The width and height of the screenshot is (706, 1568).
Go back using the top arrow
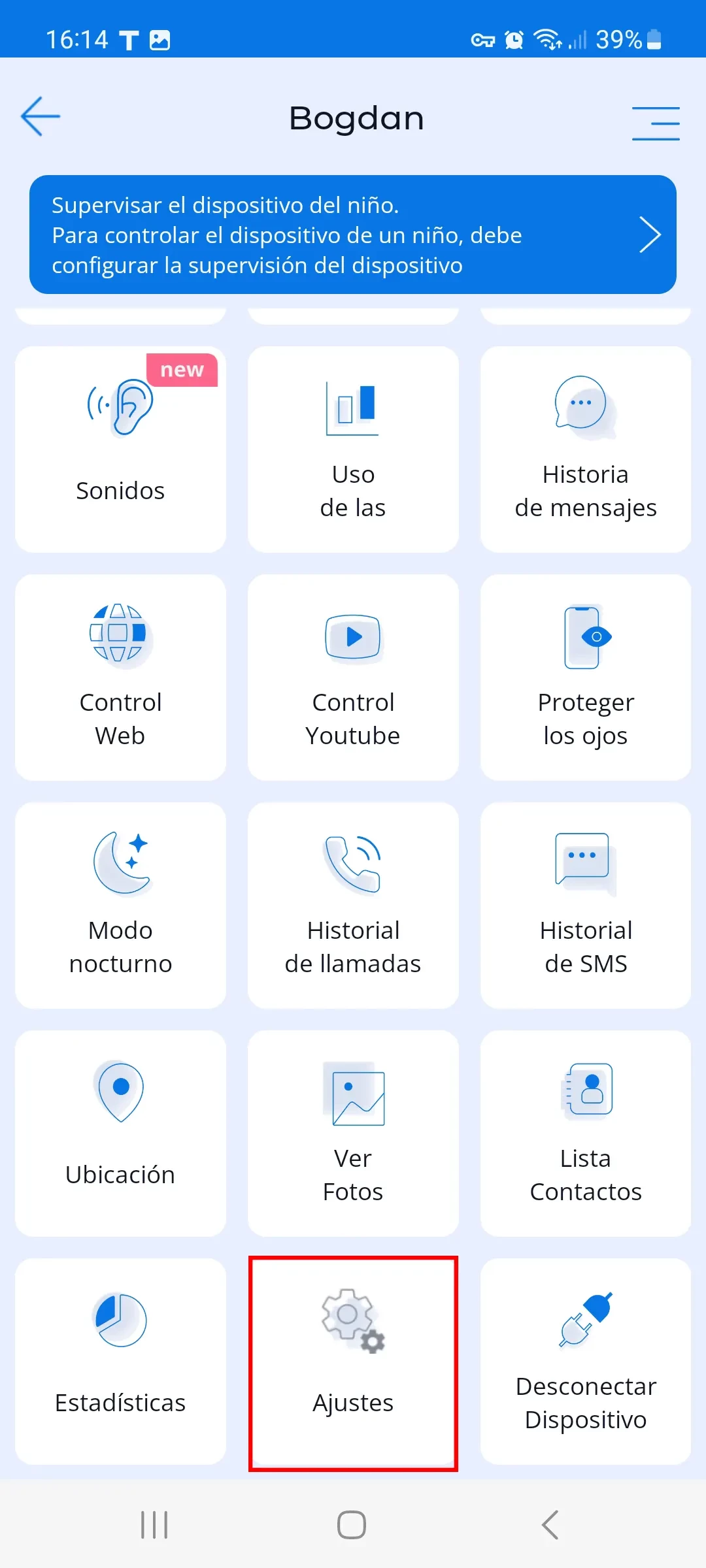[41, 117]
